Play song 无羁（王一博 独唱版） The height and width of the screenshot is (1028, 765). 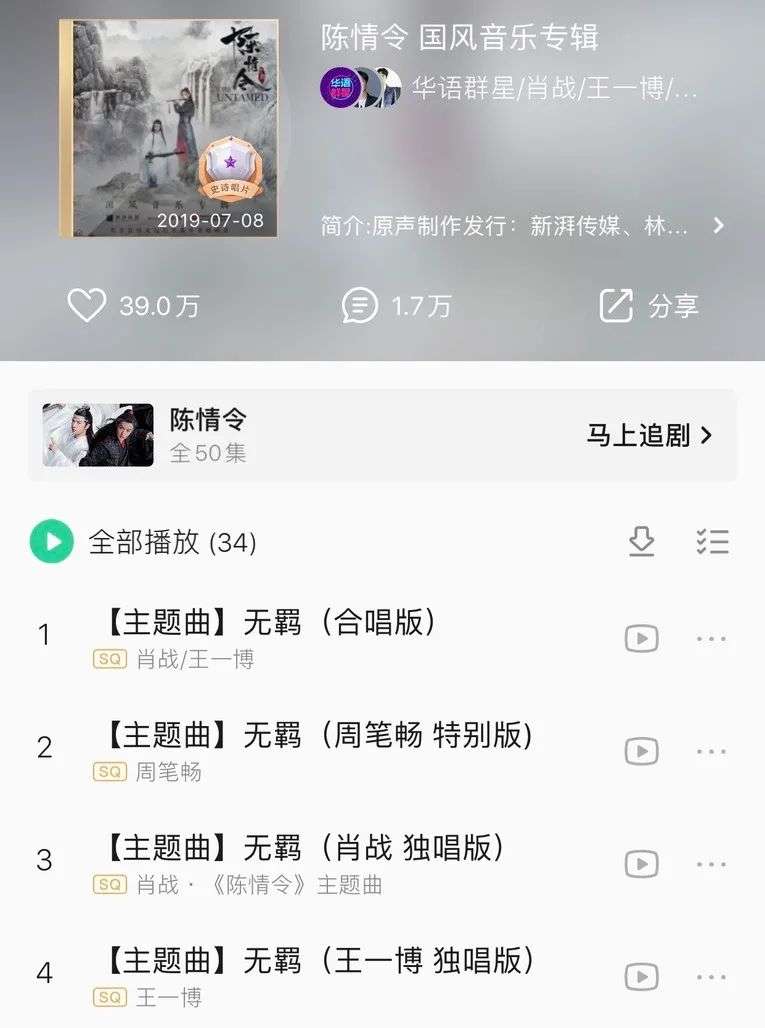click(318, 962)
